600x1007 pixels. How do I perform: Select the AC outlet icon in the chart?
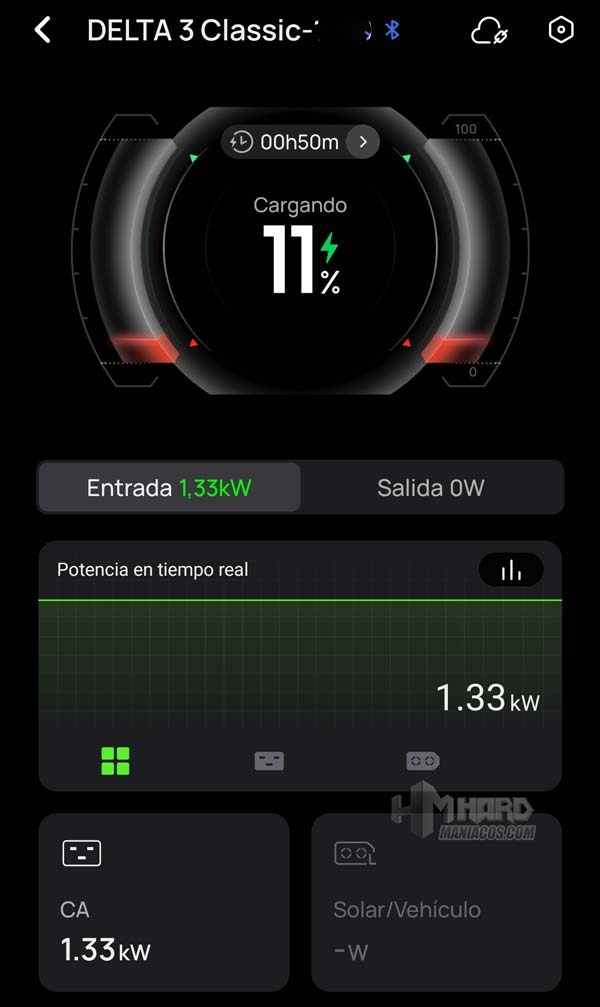269,761
